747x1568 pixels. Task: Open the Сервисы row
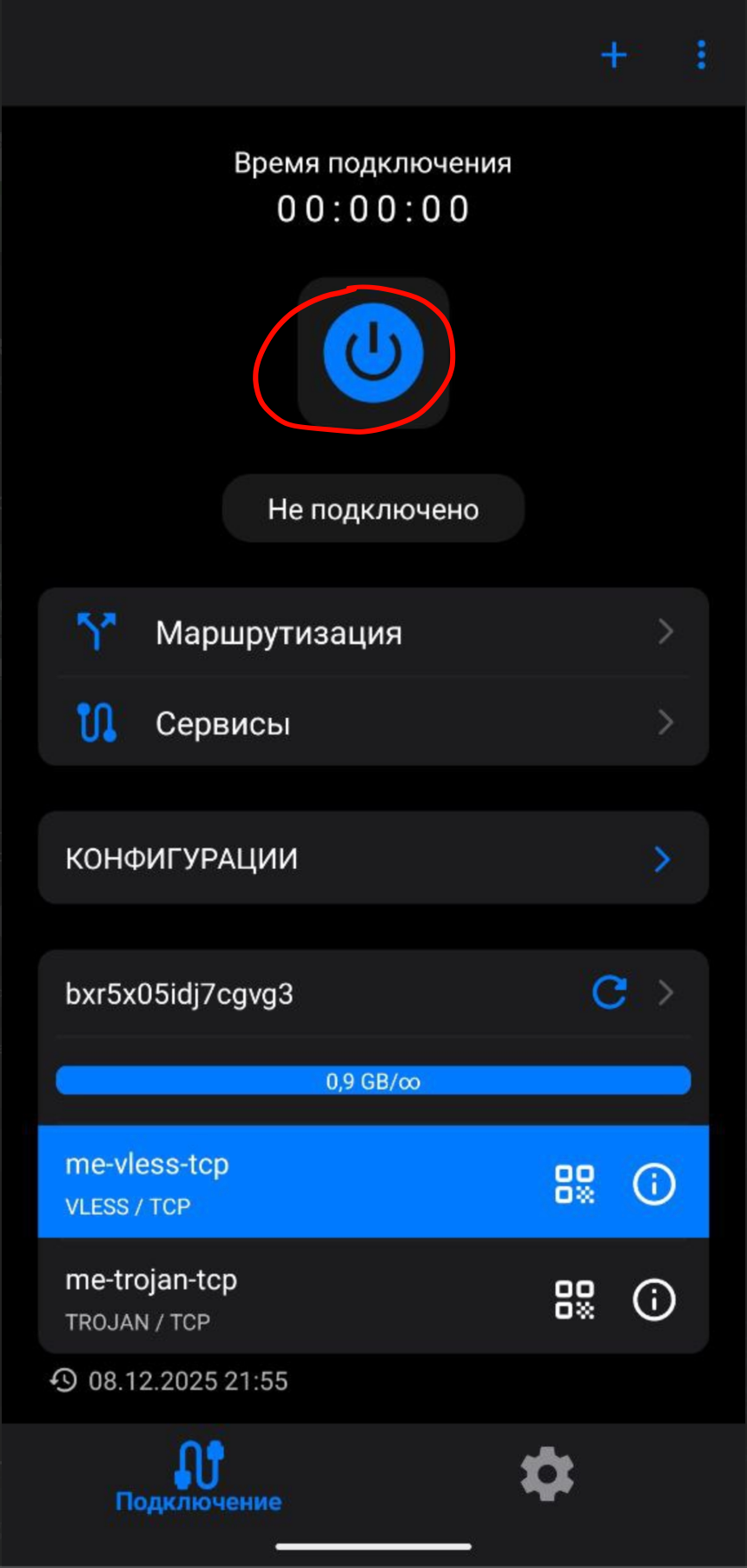tap(373, 723)
